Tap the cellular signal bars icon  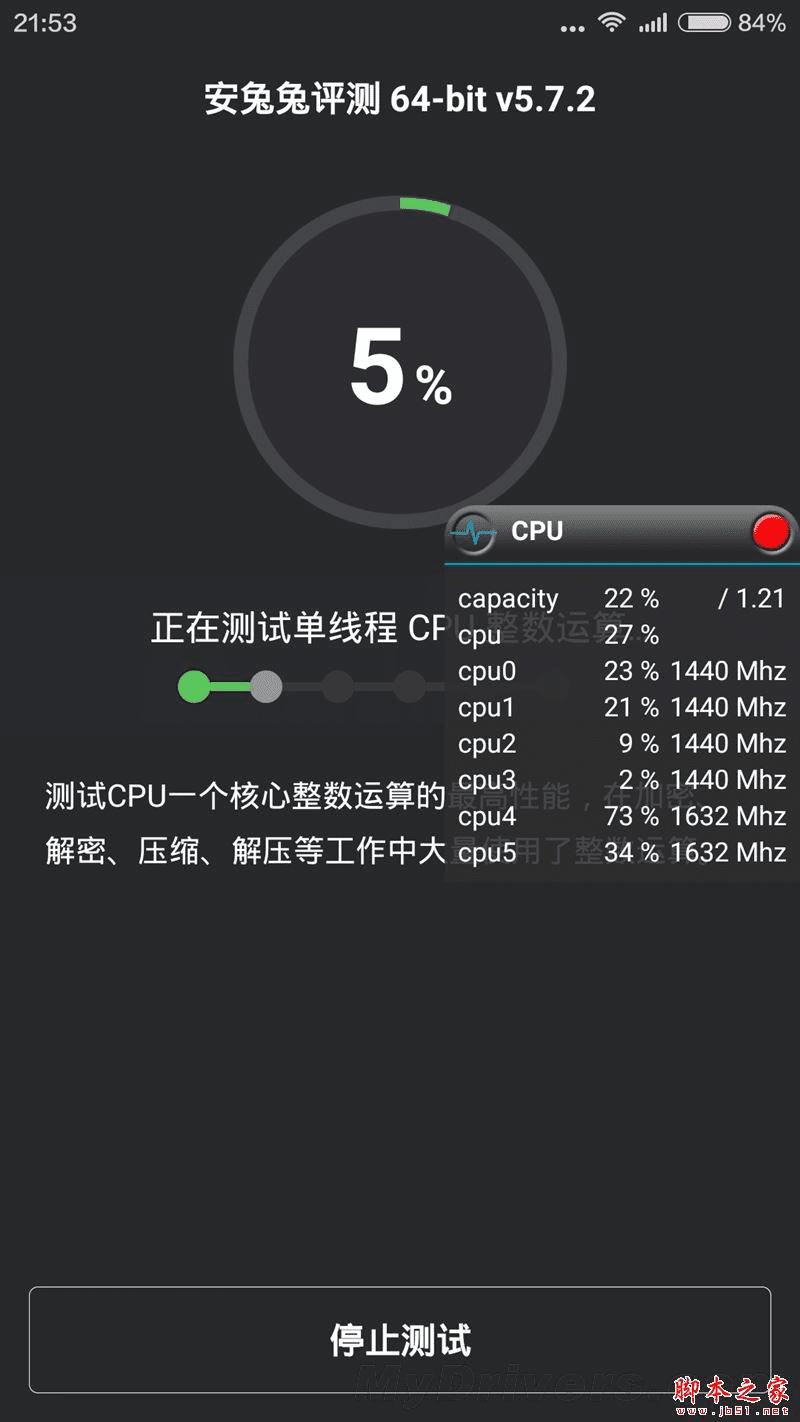pos(654,22)
